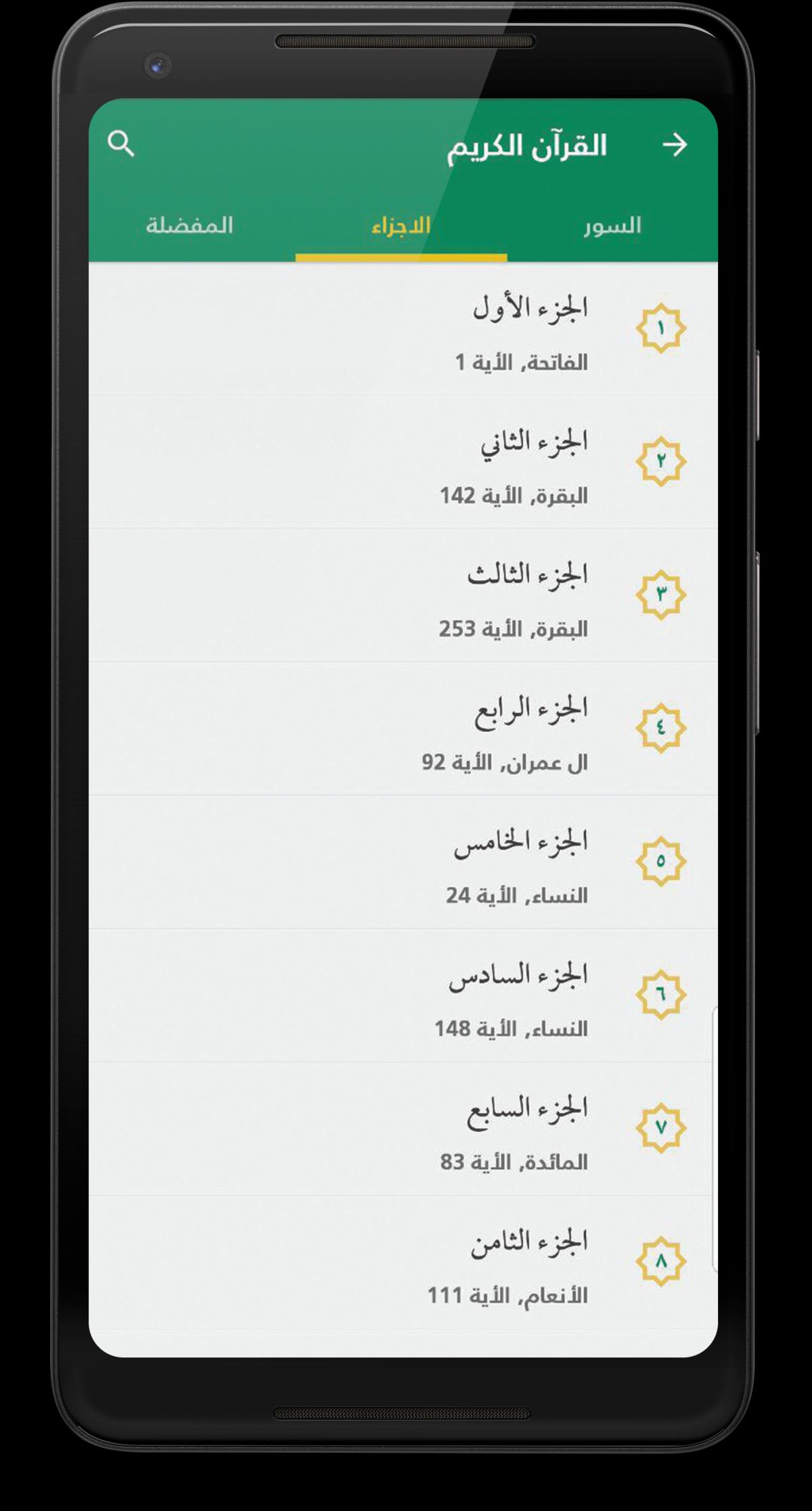Tap the back arrow icon
Screen dimensions: 812x1511
675,144
